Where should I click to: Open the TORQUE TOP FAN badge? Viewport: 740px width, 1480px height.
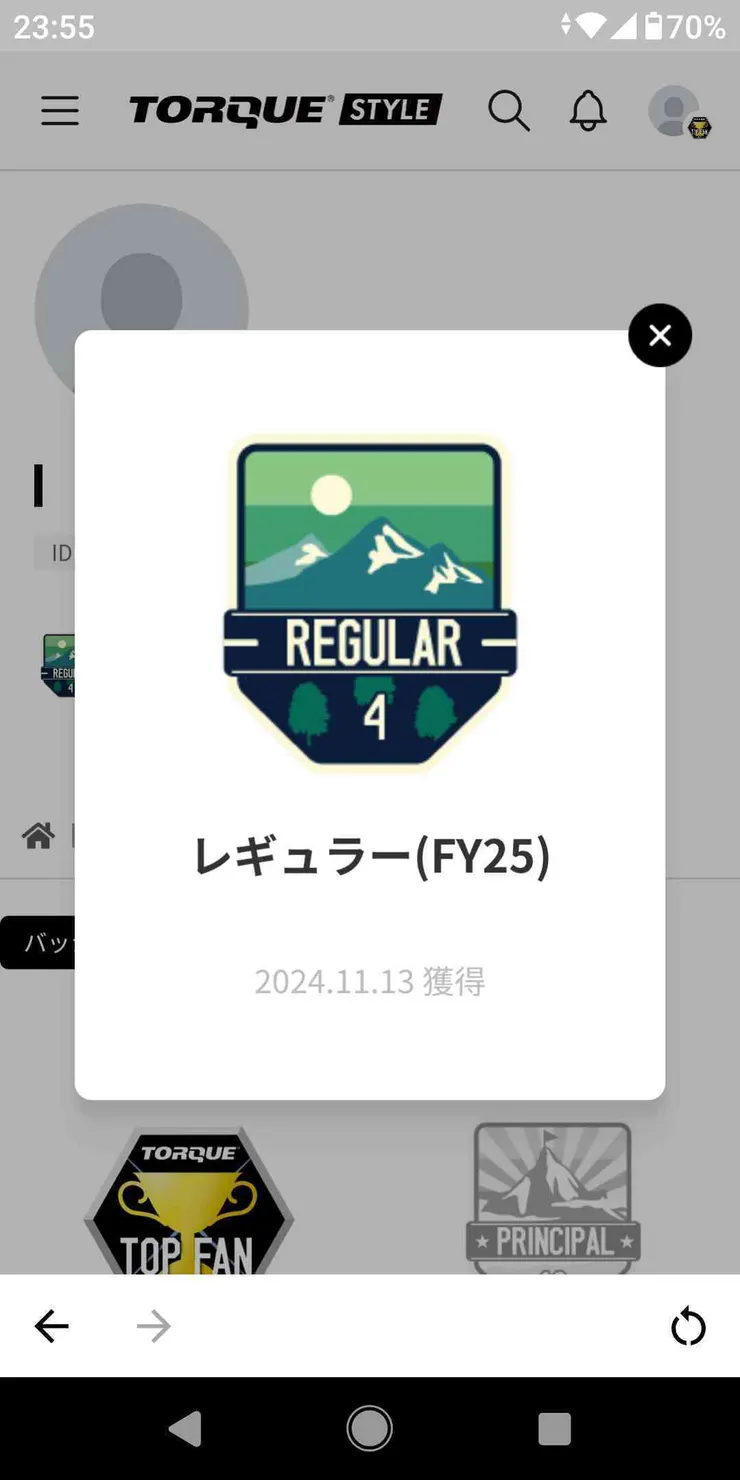coord(188,1200)
